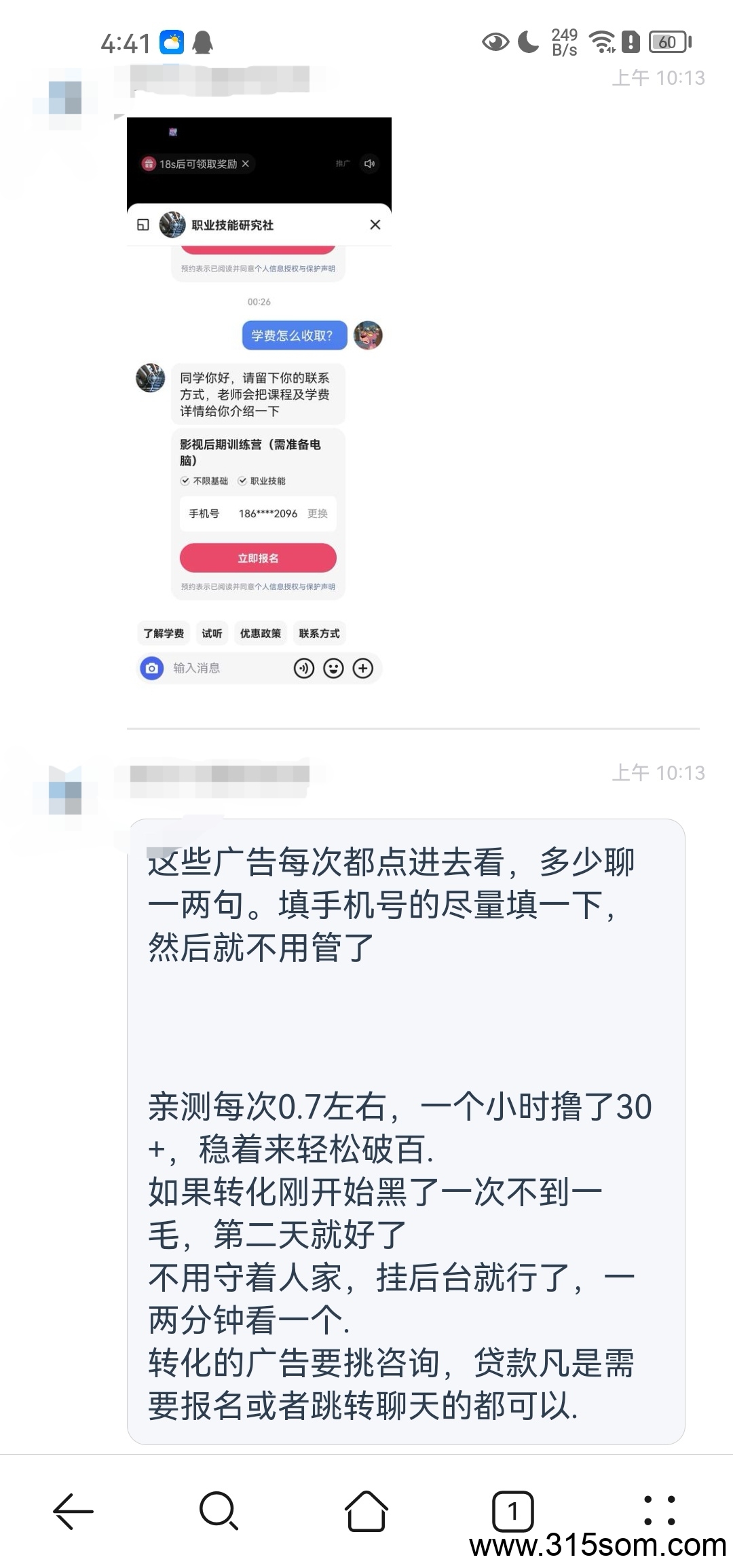Viewport: 733px width, 1568px height.
Task: Open the browser's four-dot menu
Action: (659, 1510)
